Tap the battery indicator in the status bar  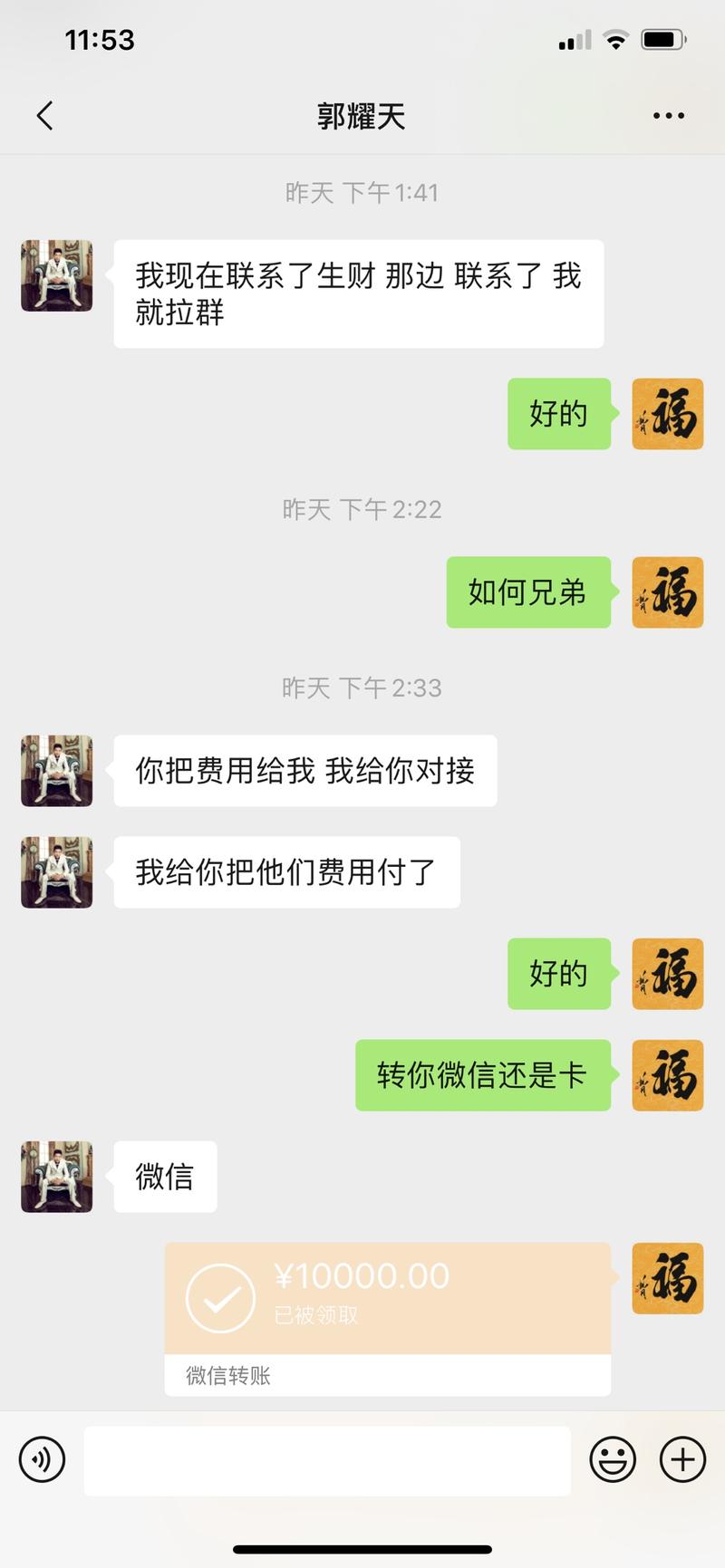[661, 39]
